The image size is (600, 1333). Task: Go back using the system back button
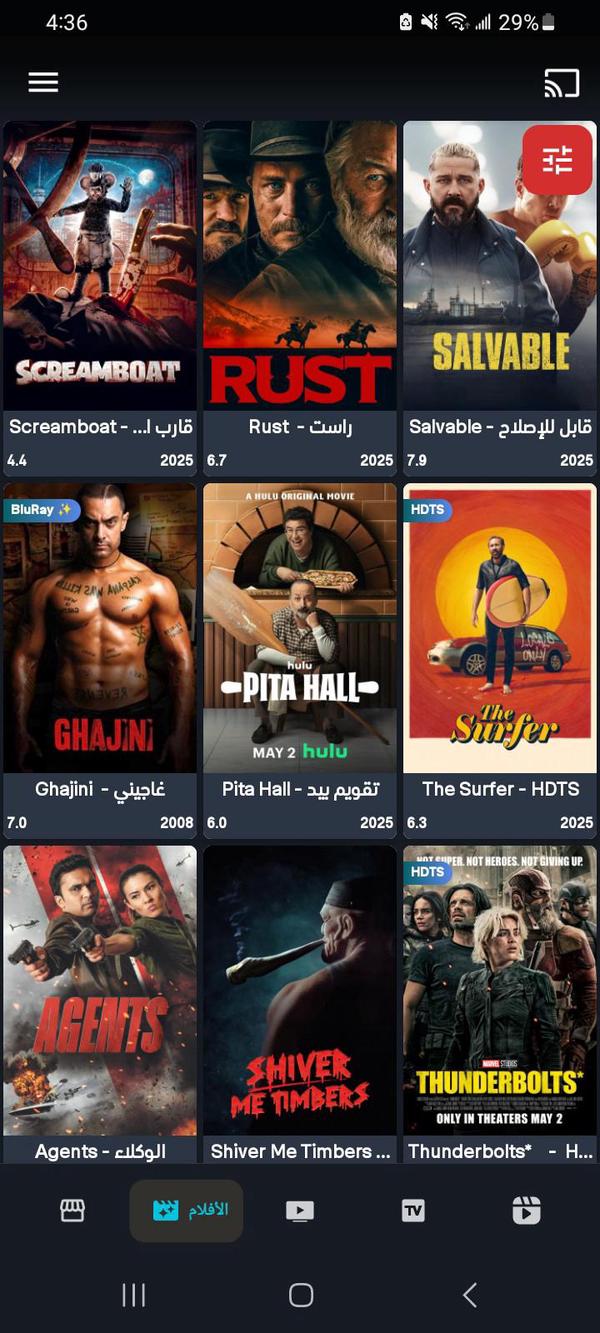pyautogui.click(x=469, y=1295)
